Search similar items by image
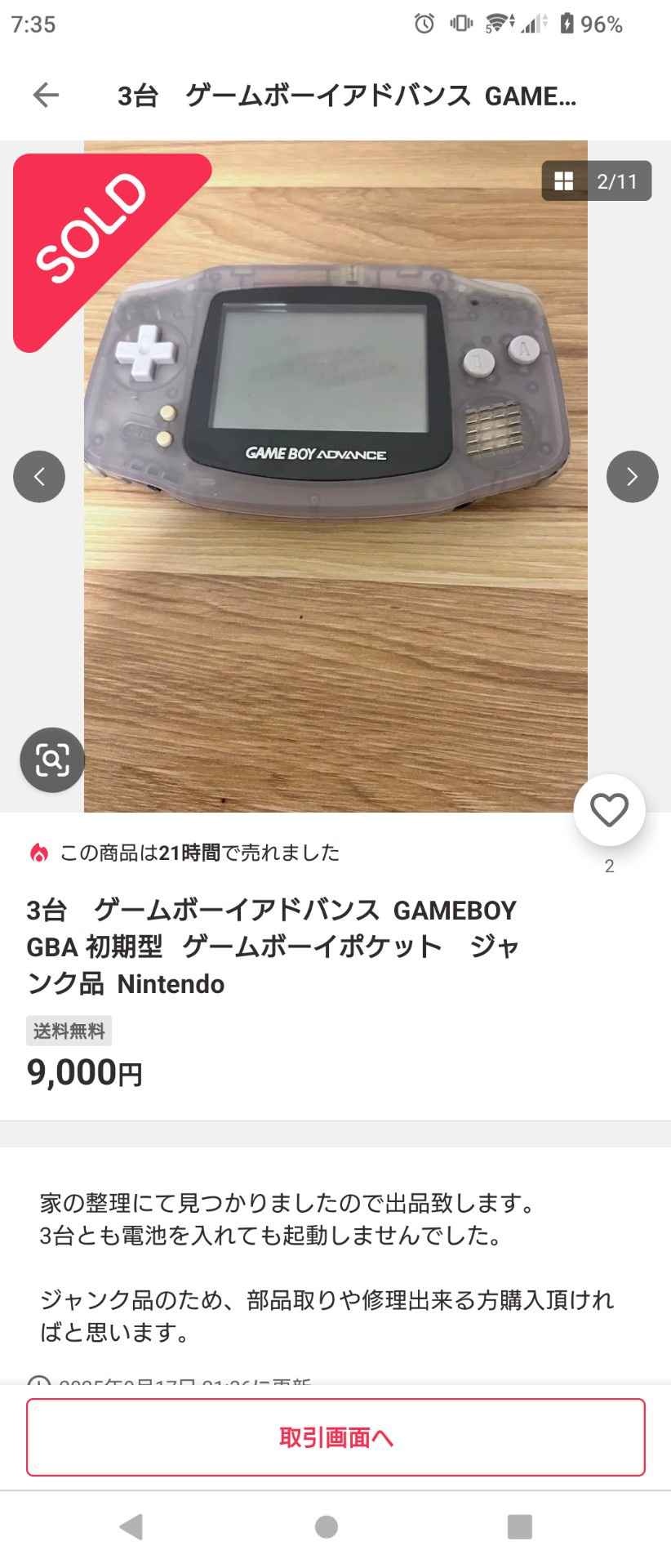 coord(52,759)
